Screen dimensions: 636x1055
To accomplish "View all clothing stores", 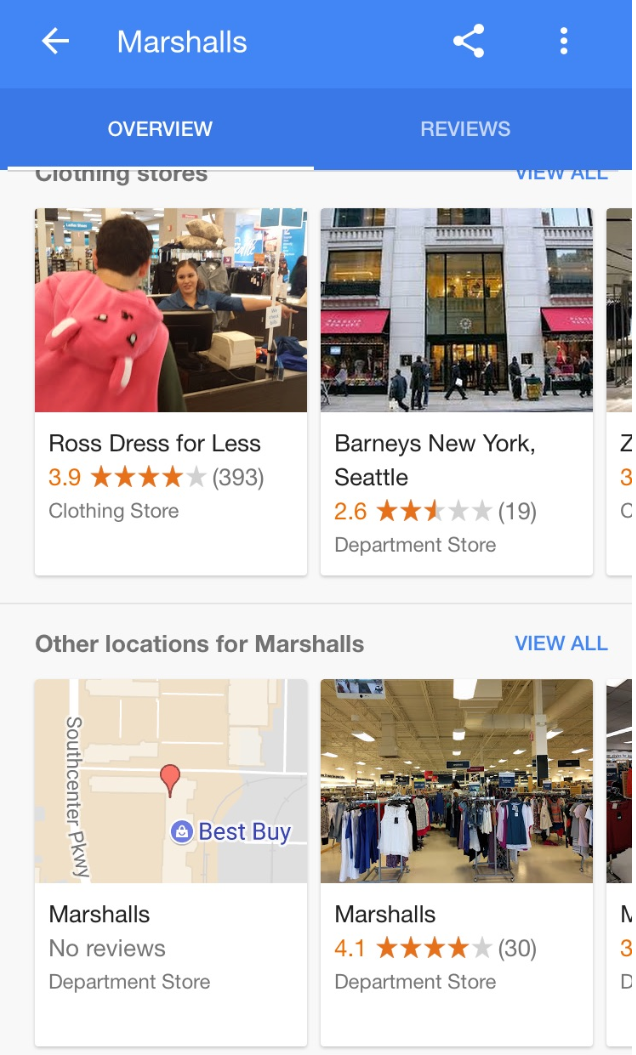I will 561,175.
